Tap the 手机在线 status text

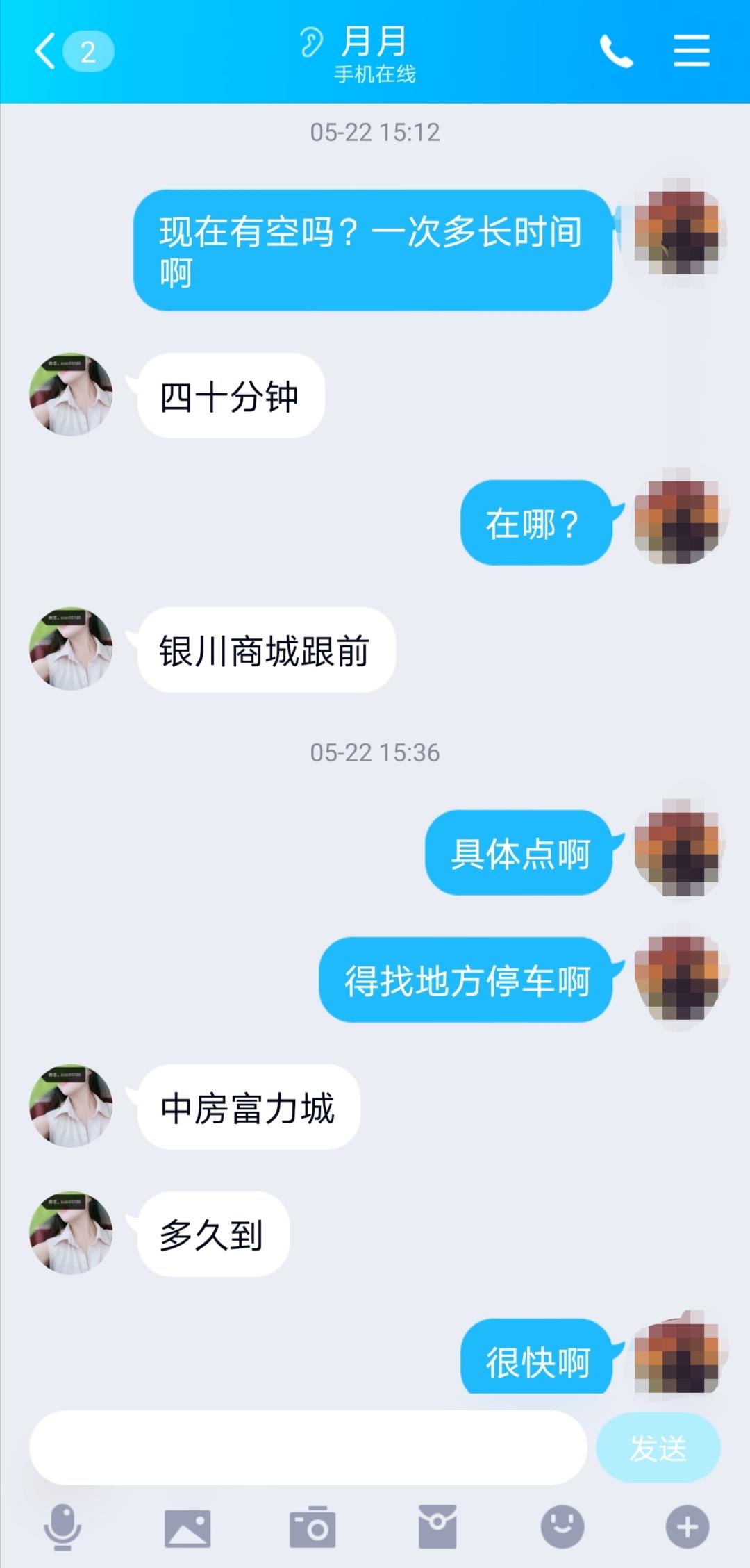click(x=375, y=73)
